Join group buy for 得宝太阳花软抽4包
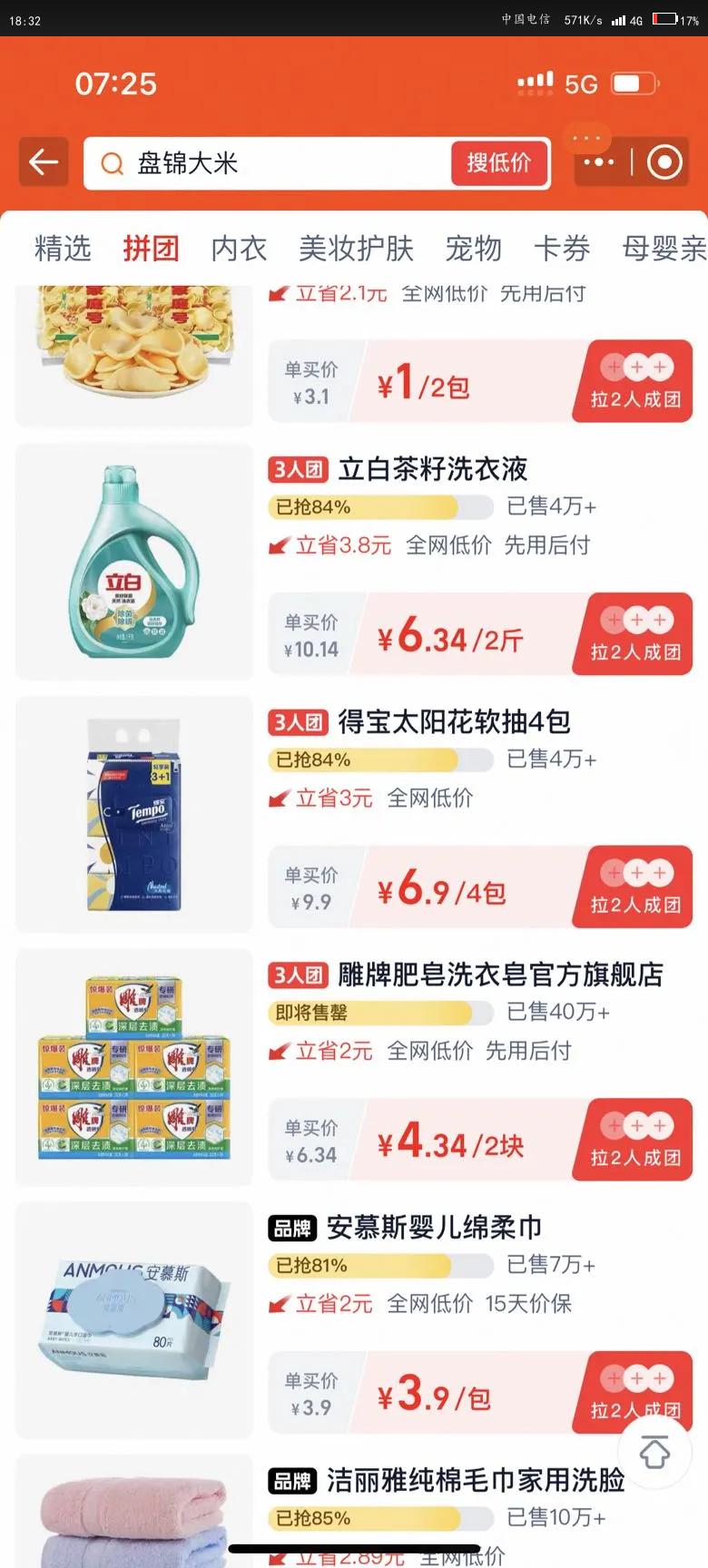 click(634, 887)
